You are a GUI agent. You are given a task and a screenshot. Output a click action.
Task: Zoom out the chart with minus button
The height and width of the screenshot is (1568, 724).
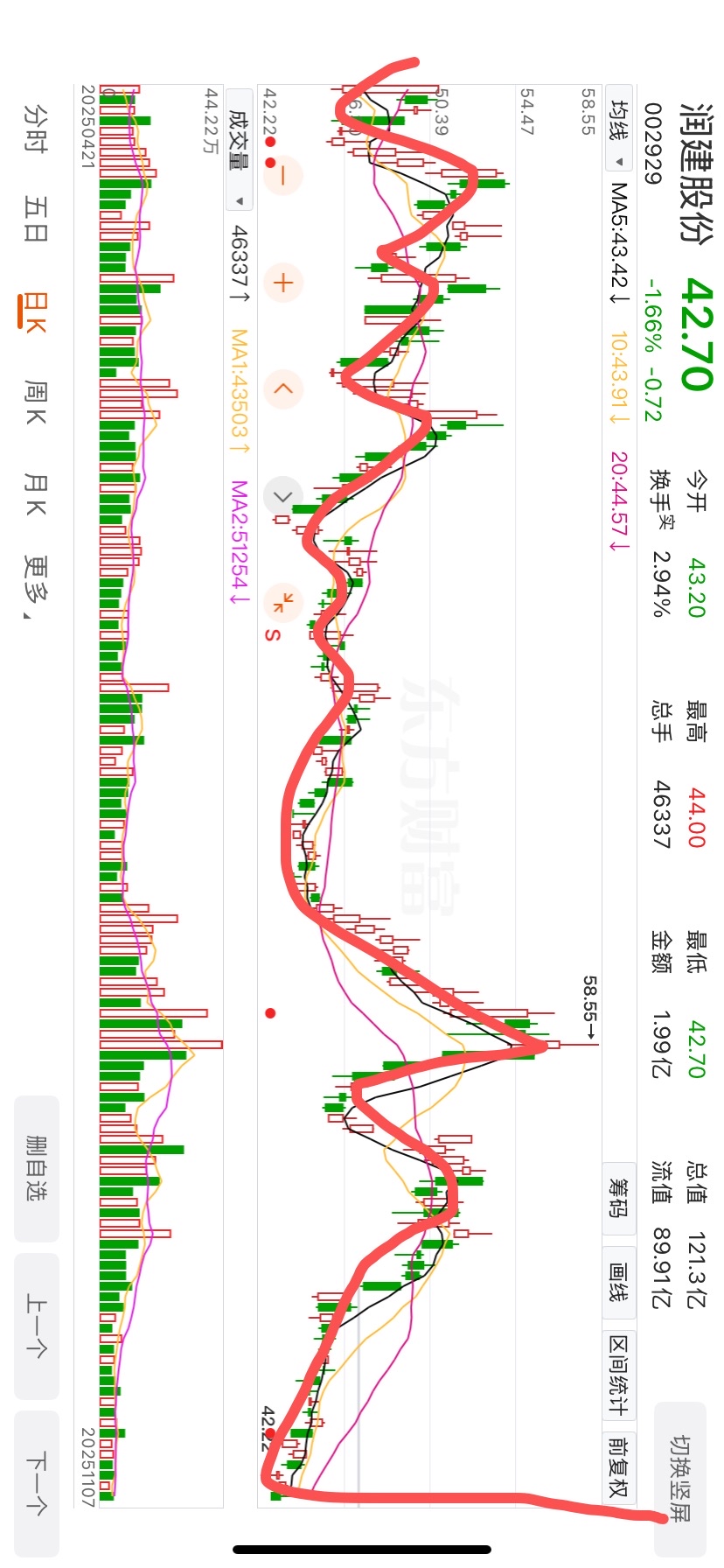(282, 176)
